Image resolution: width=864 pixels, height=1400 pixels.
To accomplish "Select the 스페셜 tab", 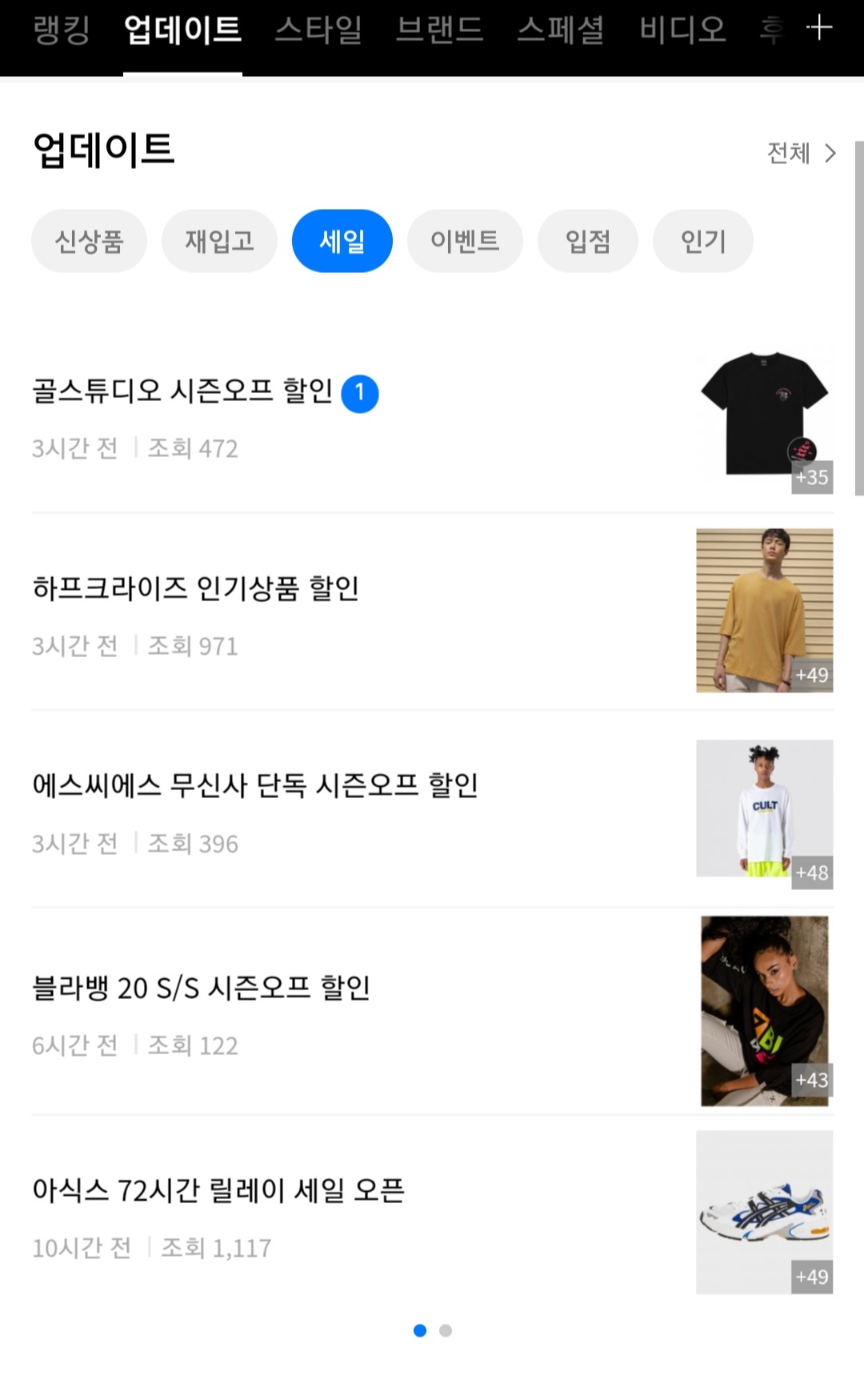I will pos(560,30).
